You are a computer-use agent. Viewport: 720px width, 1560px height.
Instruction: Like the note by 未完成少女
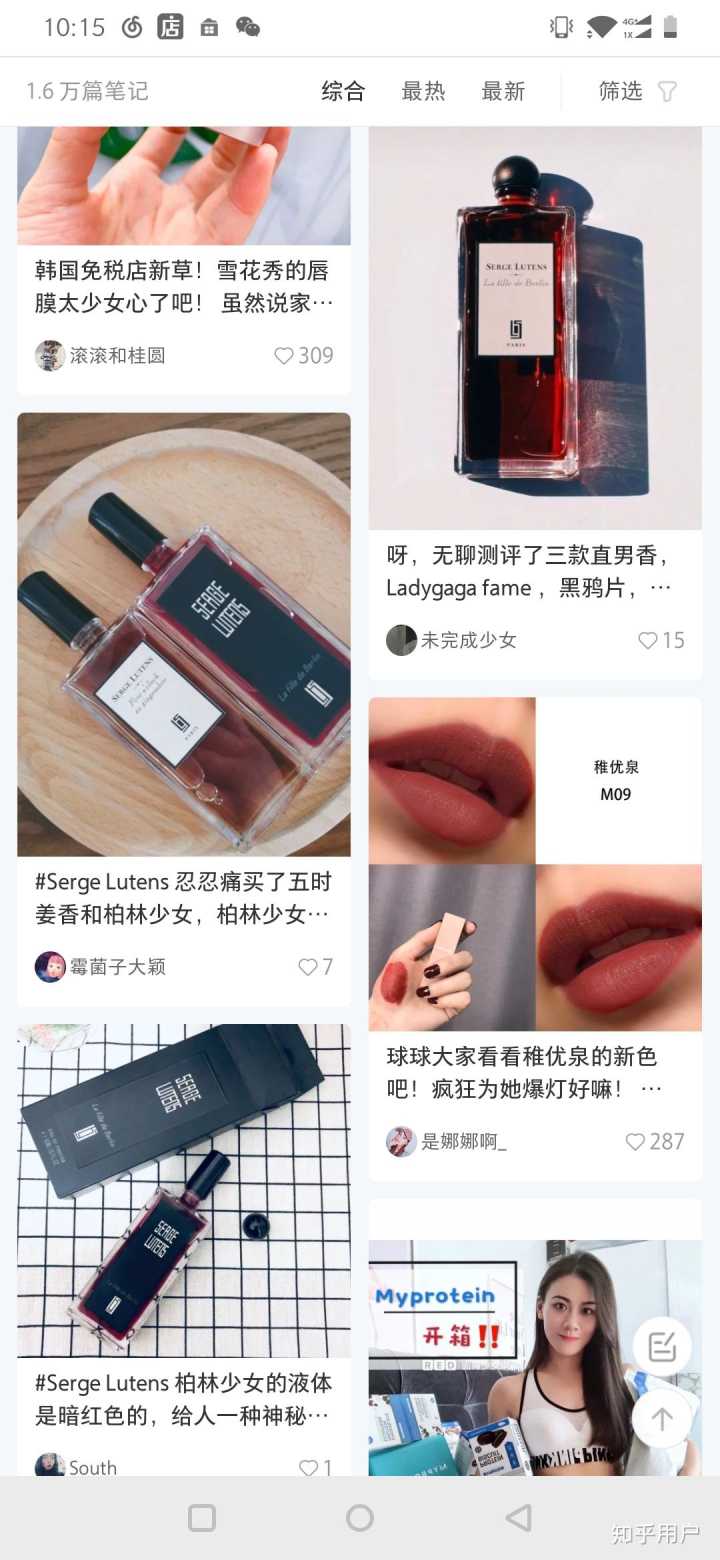point(648,640)
